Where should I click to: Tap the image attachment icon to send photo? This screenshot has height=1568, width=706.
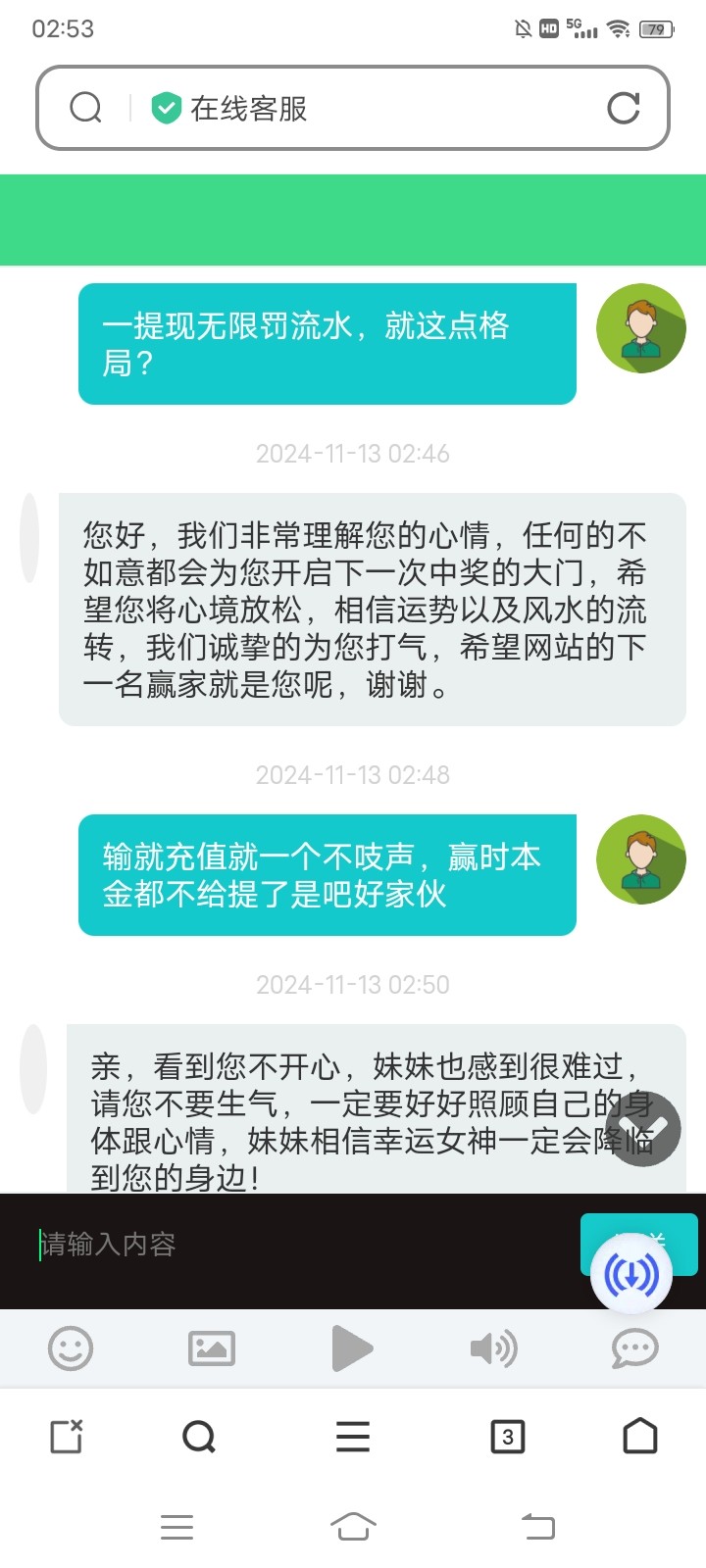211,1347
